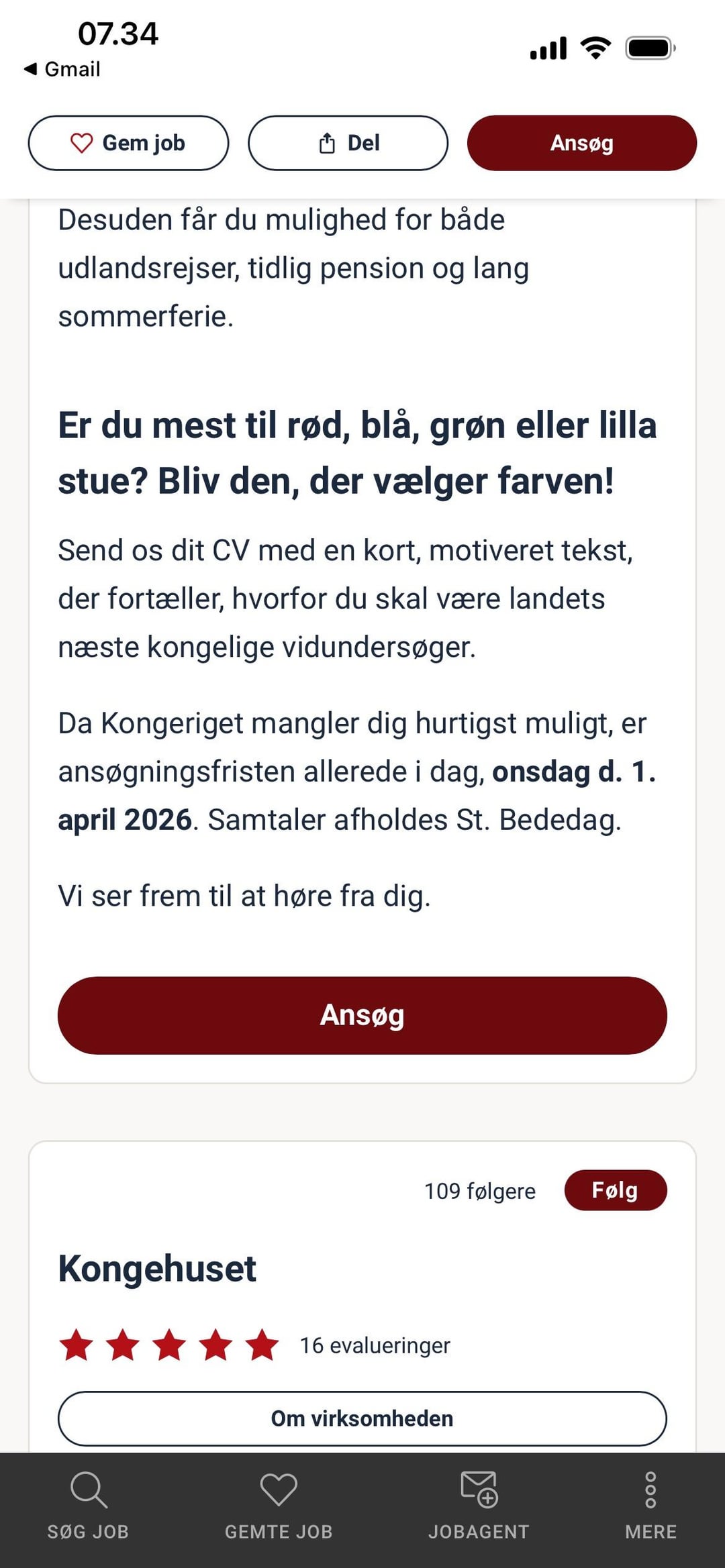Apply using the large Ansøg button
Viewport: 725px width, 1568px height.
coord(362,1015)
